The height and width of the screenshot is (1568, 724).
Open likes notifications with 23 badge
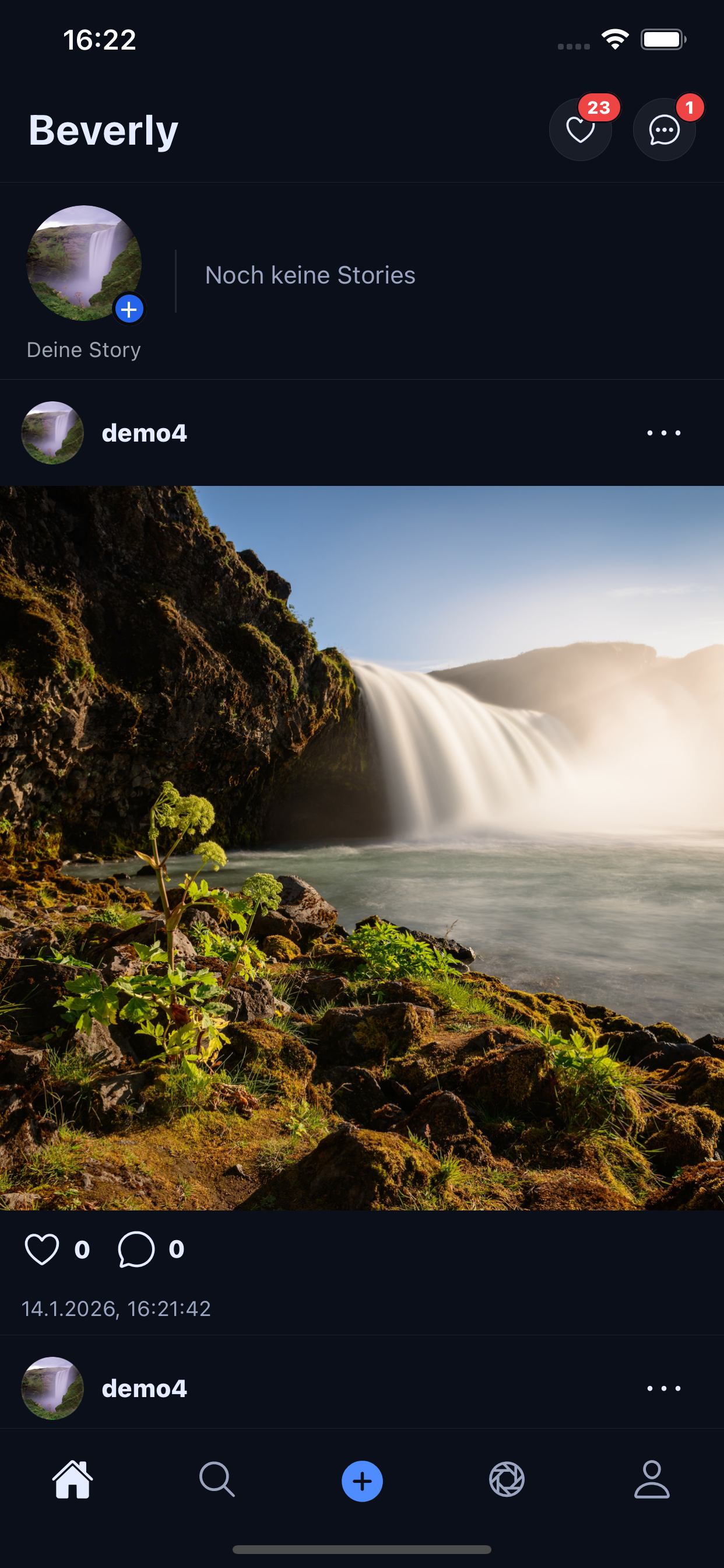(x=580, y=129)
